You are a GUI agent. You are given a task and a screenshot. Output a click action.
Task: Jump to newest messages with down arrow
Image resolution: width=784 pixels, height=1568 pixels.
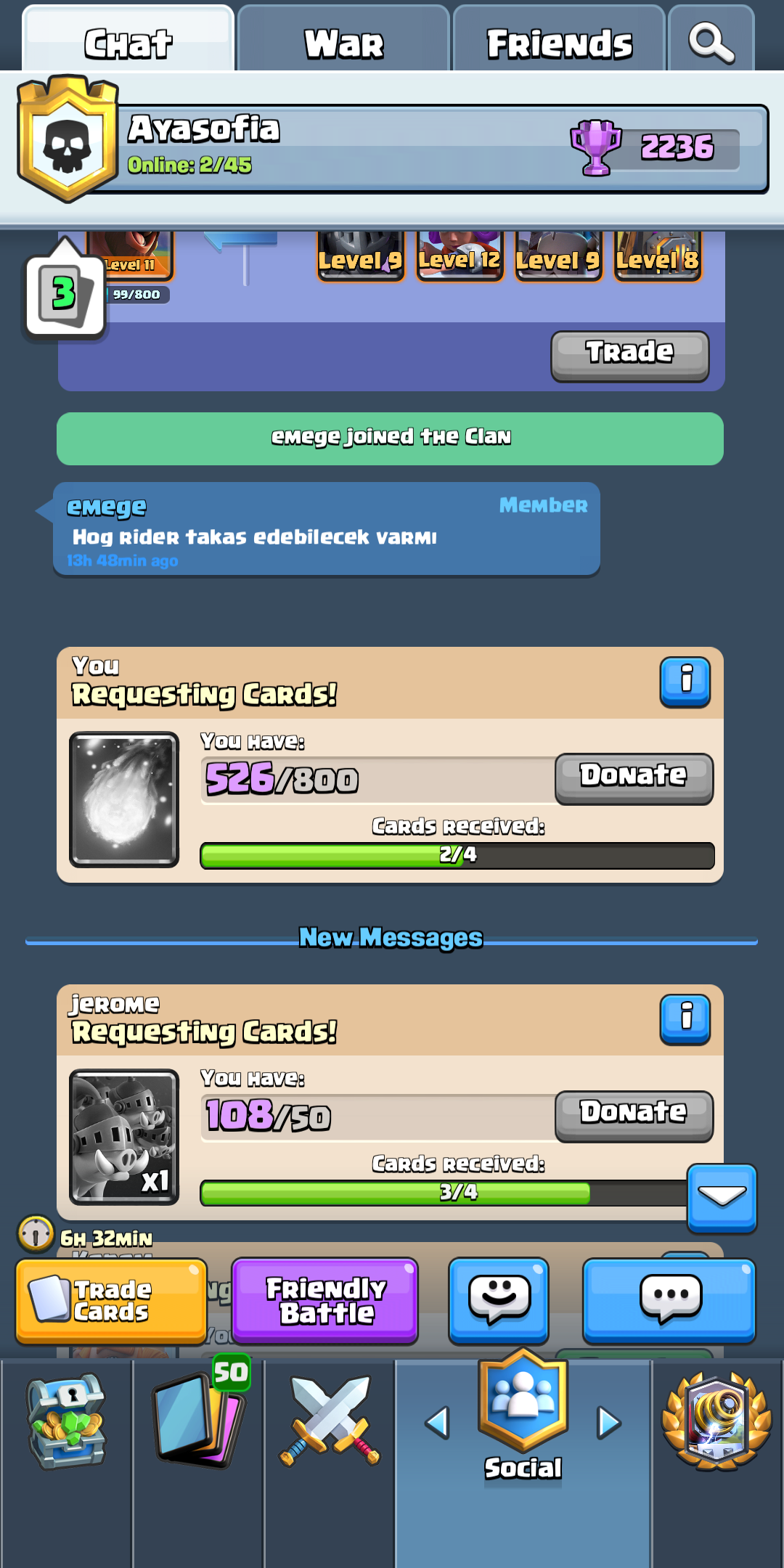point(722,1197)
